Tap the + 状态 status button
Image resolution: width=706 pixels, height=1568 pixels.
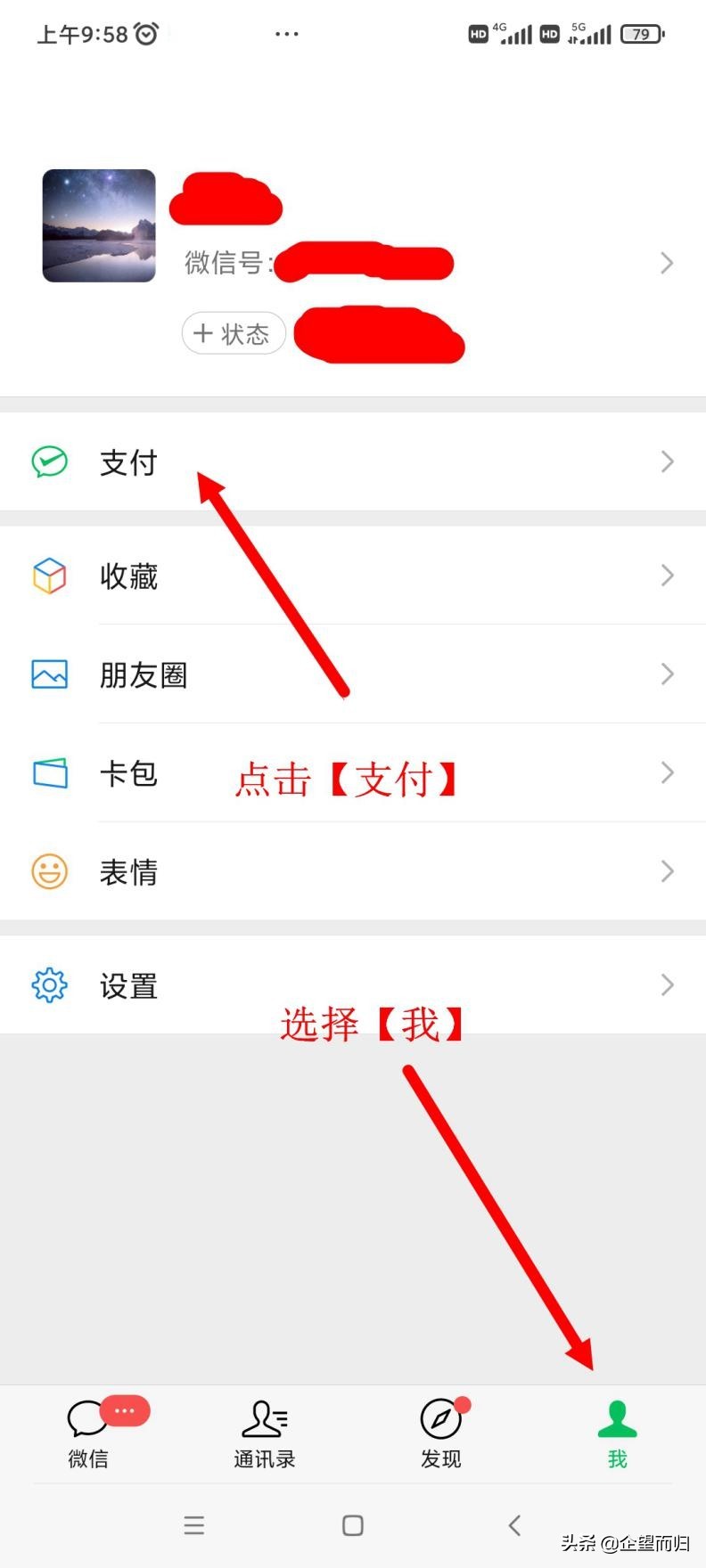point(234,333)
